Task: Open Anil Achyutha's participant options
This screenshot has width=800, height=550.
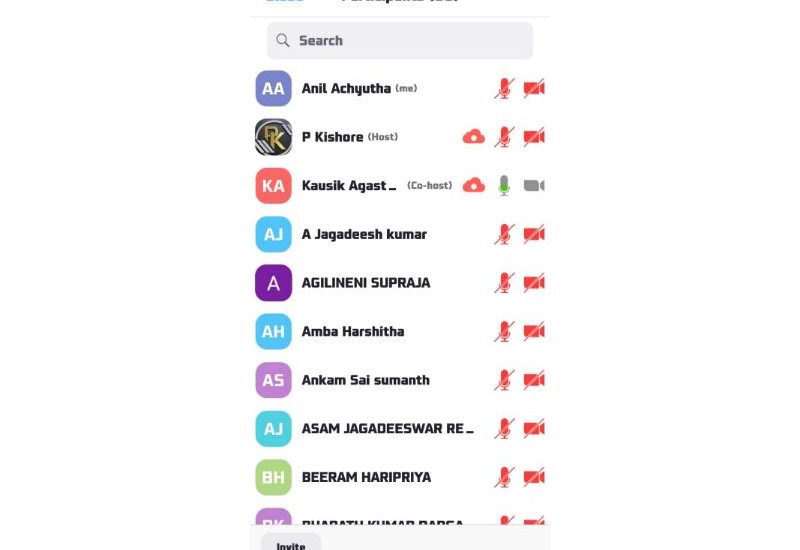Action: 346,88
